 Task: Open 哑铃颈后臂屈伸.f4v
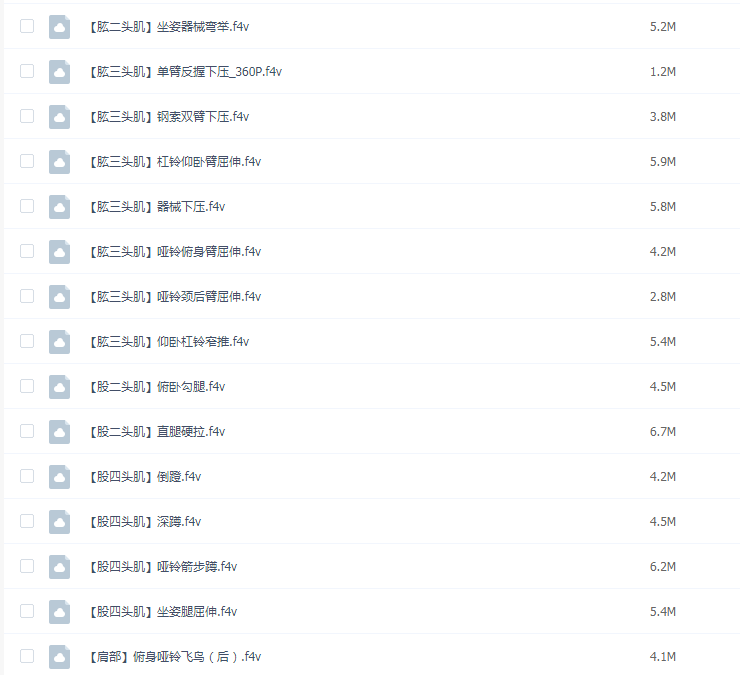click(174, 297)
